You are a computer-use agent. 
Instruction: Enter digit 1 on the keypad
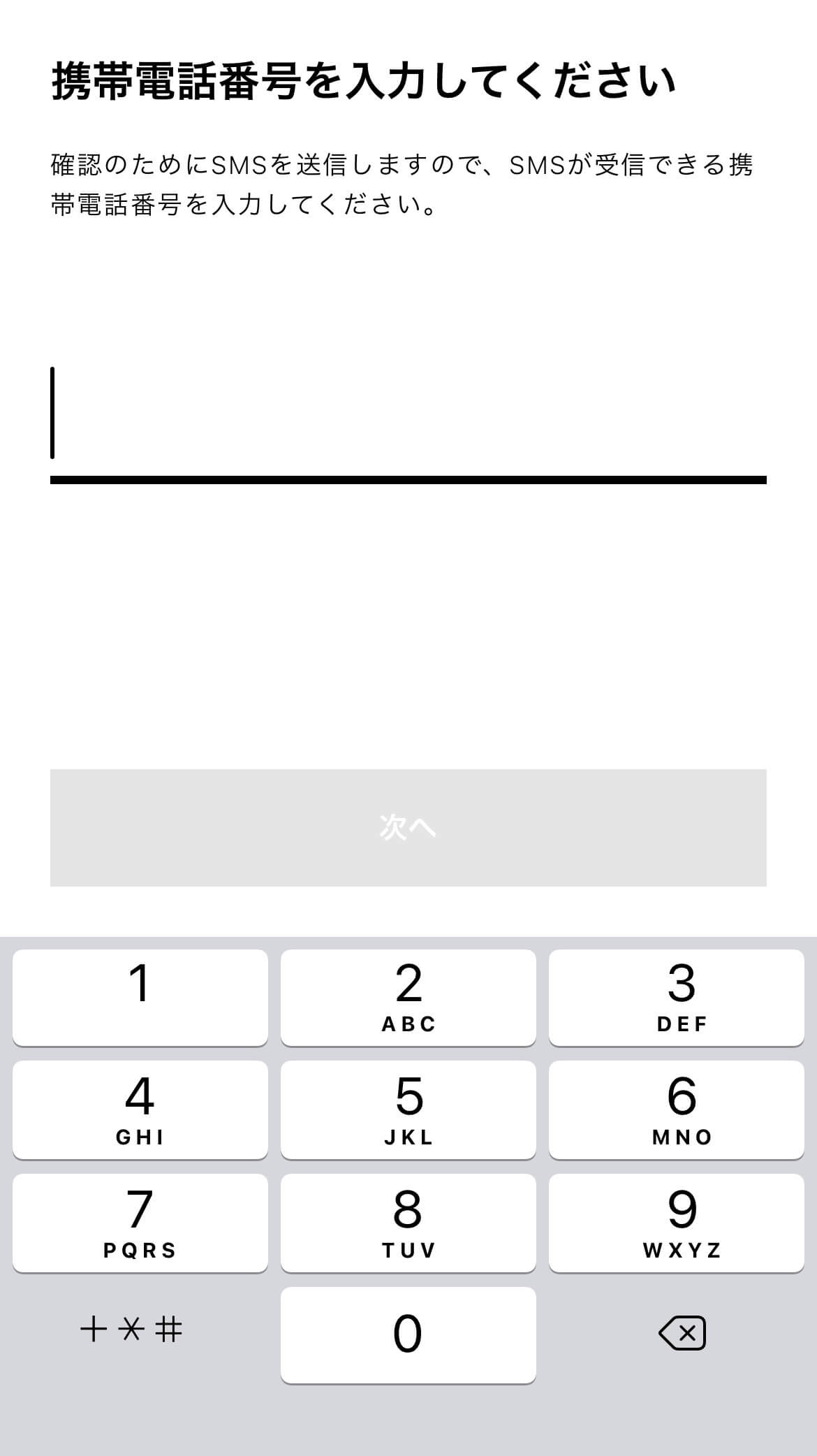(140, 997)
